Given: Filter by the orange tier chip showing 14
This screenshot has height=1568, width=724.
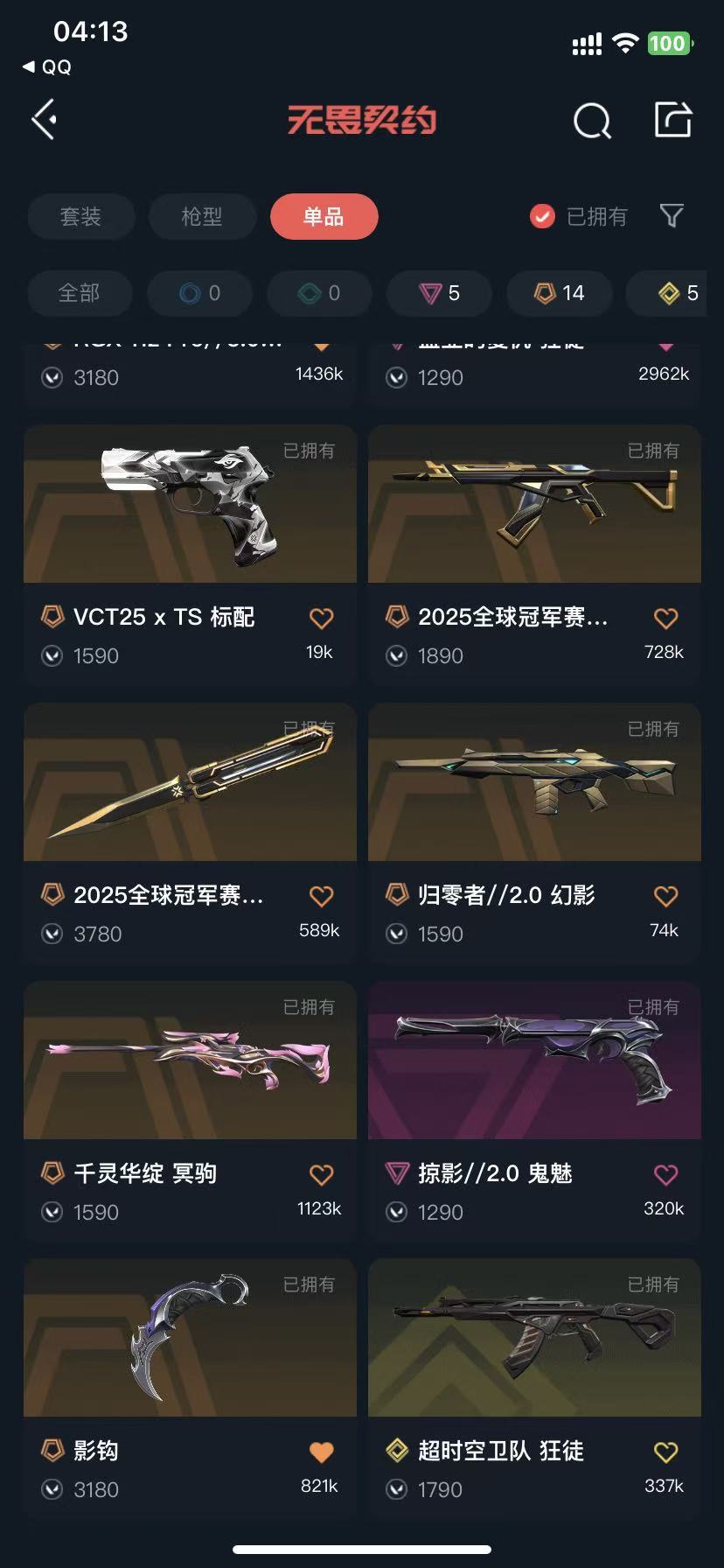Looking at the screenshot, I should coord(560,293).
